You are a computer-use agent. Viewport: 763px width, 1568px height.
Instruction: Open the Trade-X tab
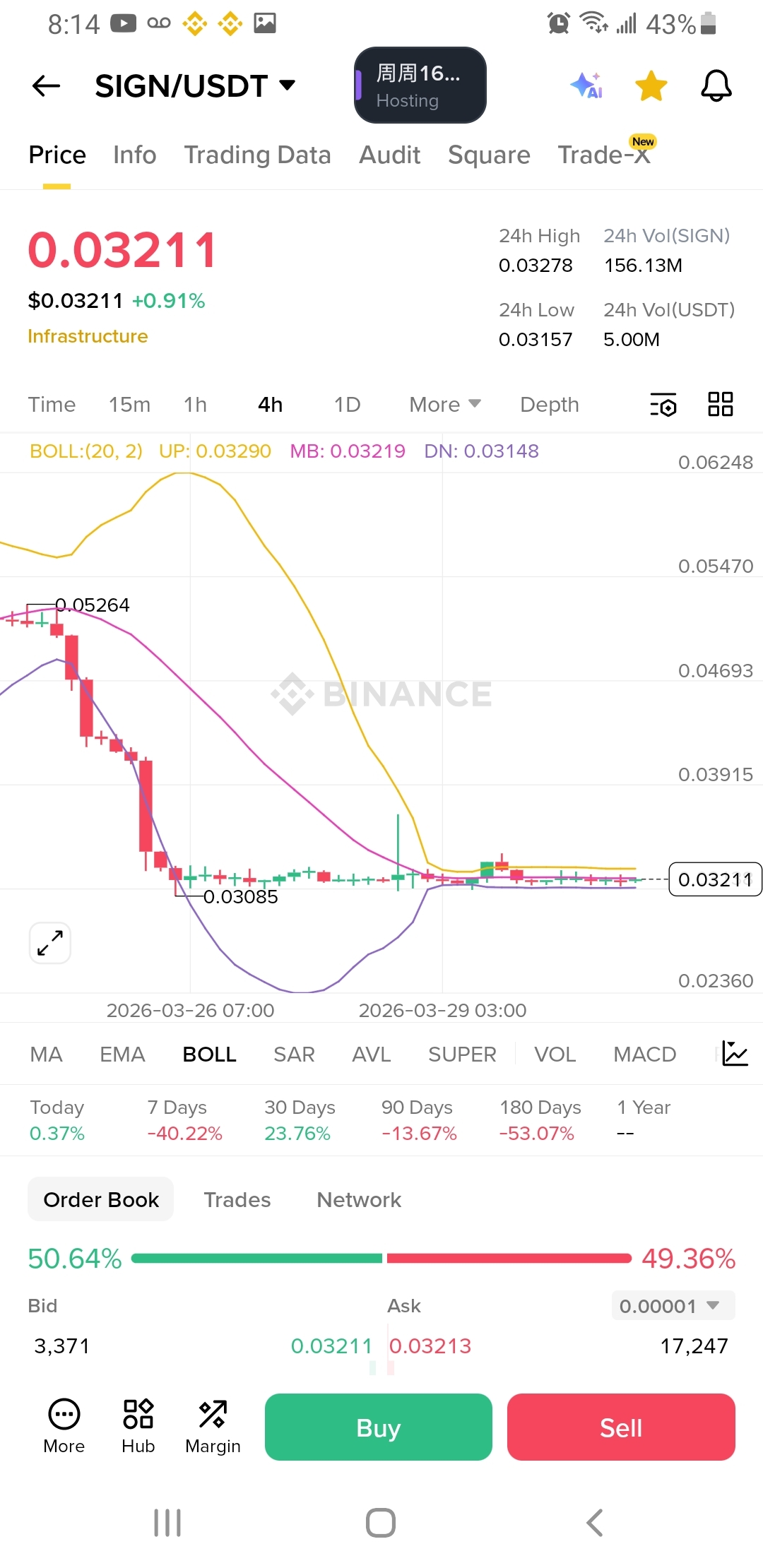click(604, 155)
